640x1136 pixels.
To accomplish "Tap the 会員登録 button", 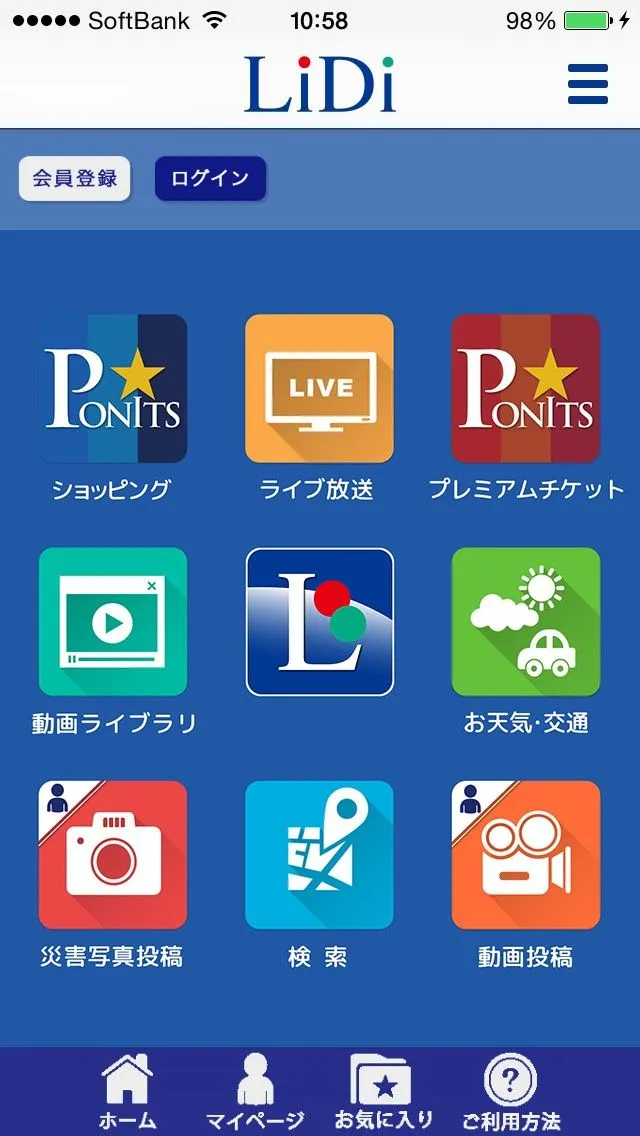I will point(75,179).
